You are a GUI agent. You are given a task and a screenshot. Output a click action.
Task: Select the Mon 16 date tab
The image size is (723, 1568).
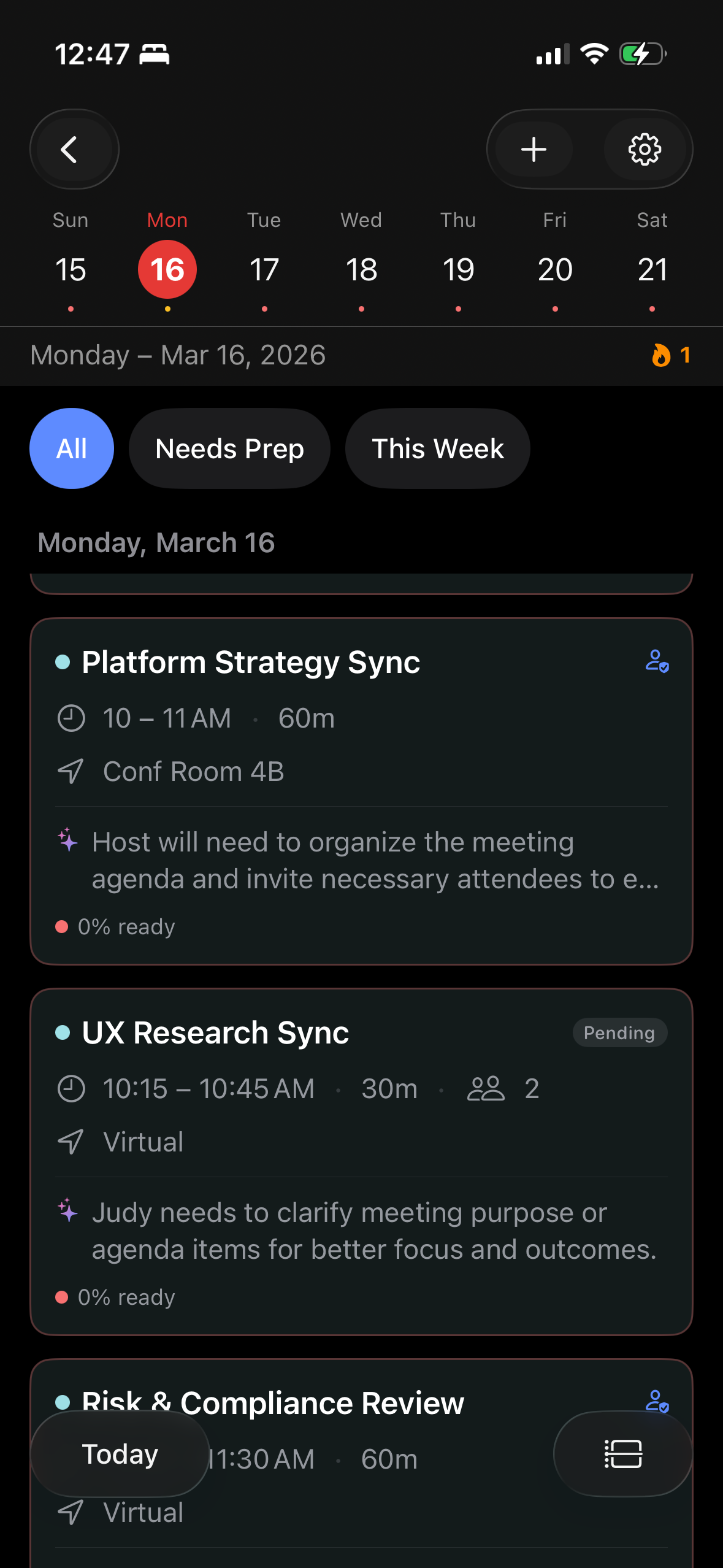pyautogui.click(x=166, y=269)
